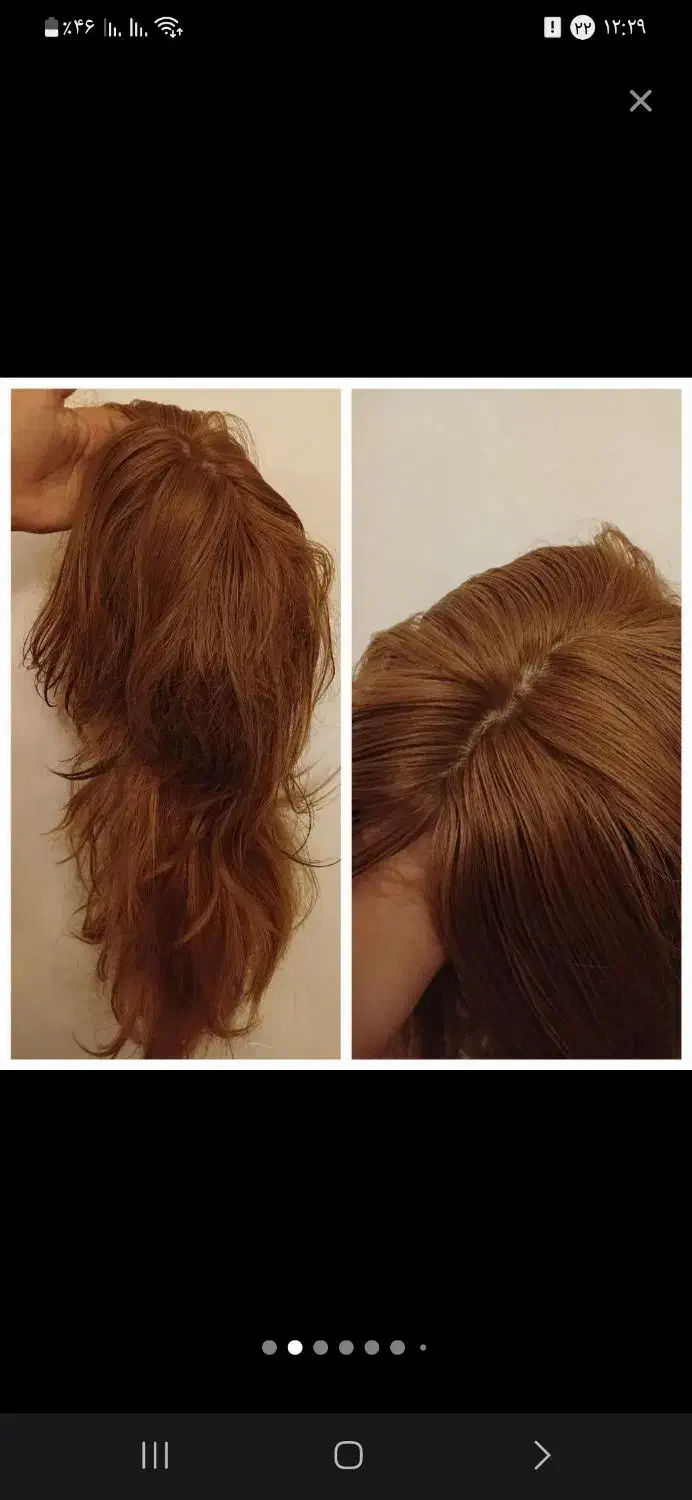Tap the hair photo in the viewer
The height and width of the screenshot is (1500, 692).
pyautogui.click(x=346, y=723)
